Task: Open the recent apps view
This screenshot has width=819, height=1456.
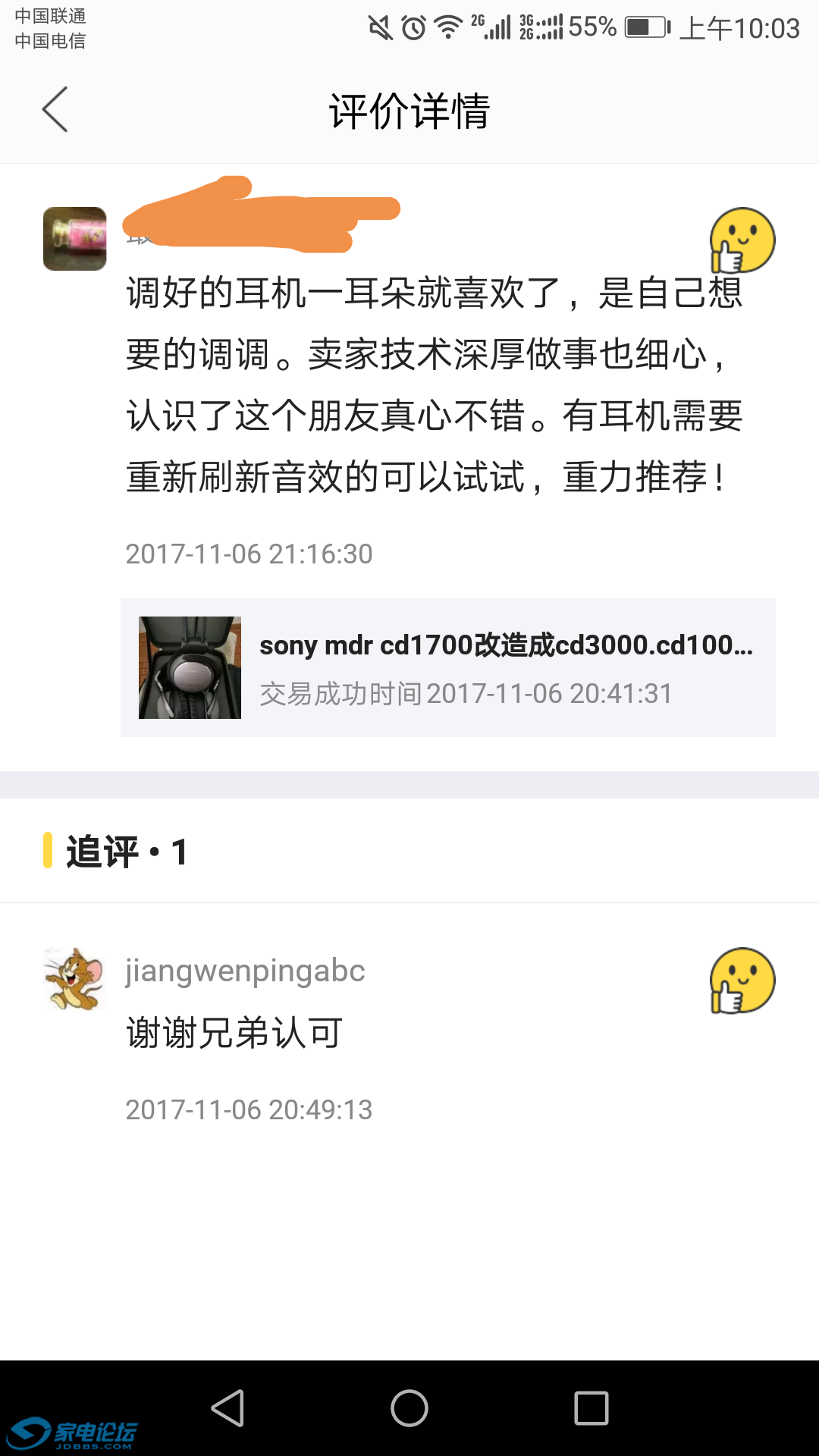Action: [x=591, y=1408]
